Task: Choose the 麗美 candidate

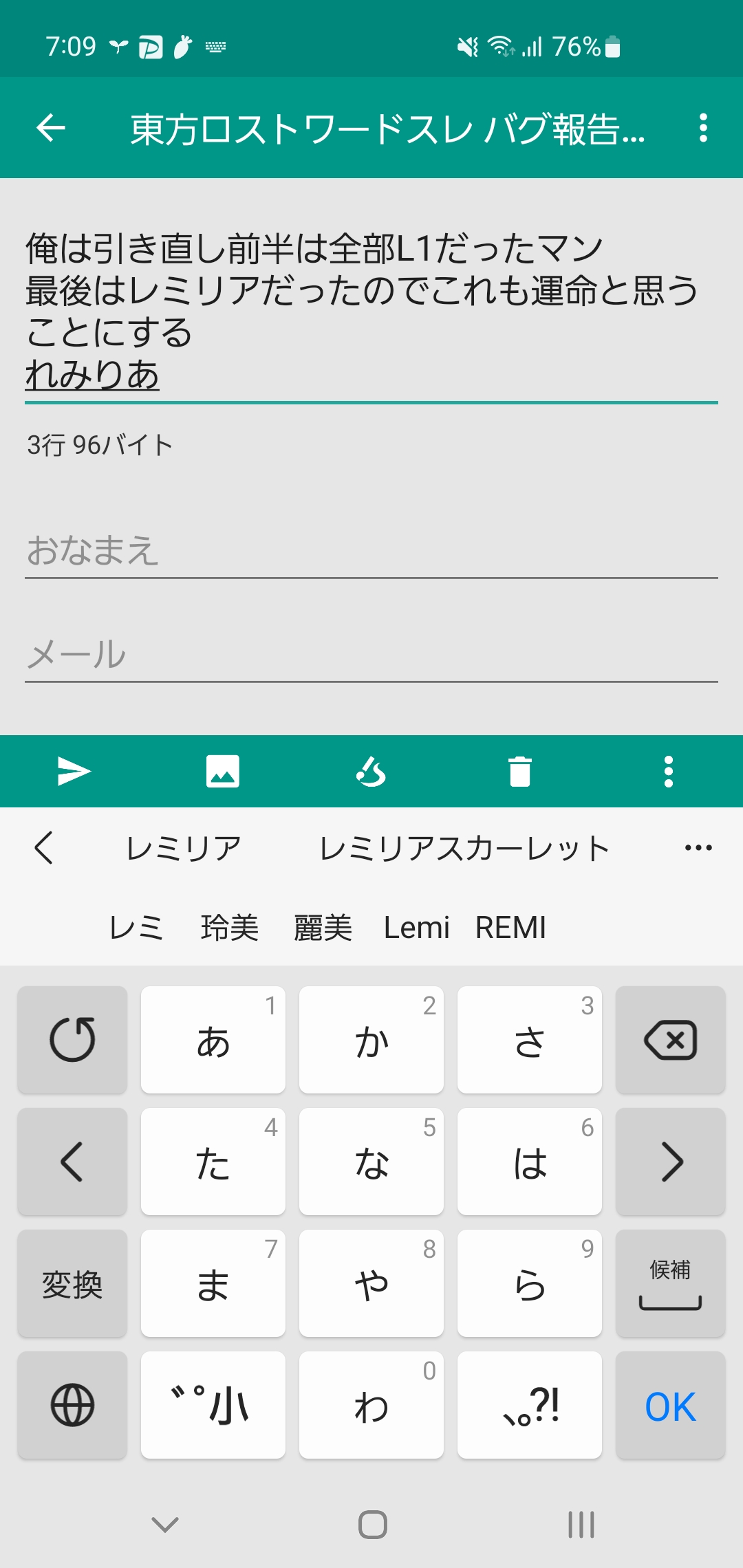Action: (x=323, y=928)
